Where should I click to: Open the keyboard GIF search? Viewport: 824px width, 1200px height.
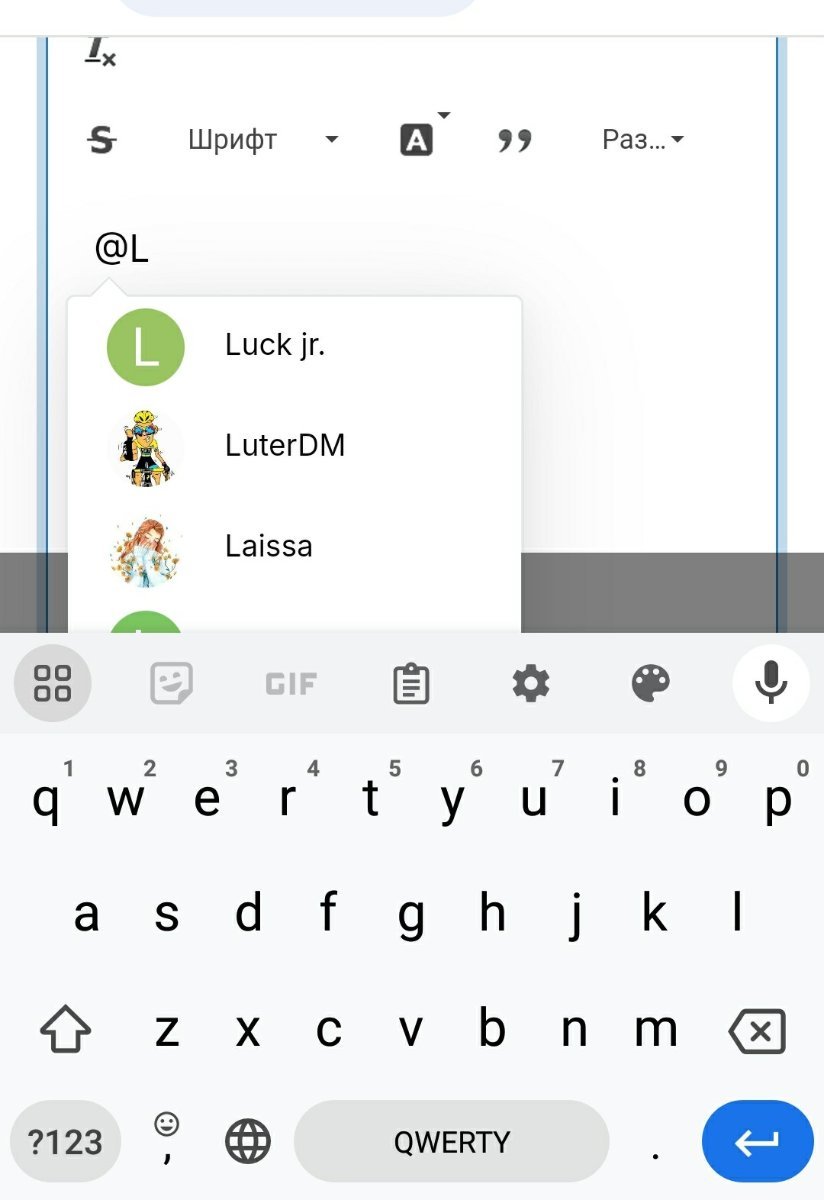[x=291, y=684]
